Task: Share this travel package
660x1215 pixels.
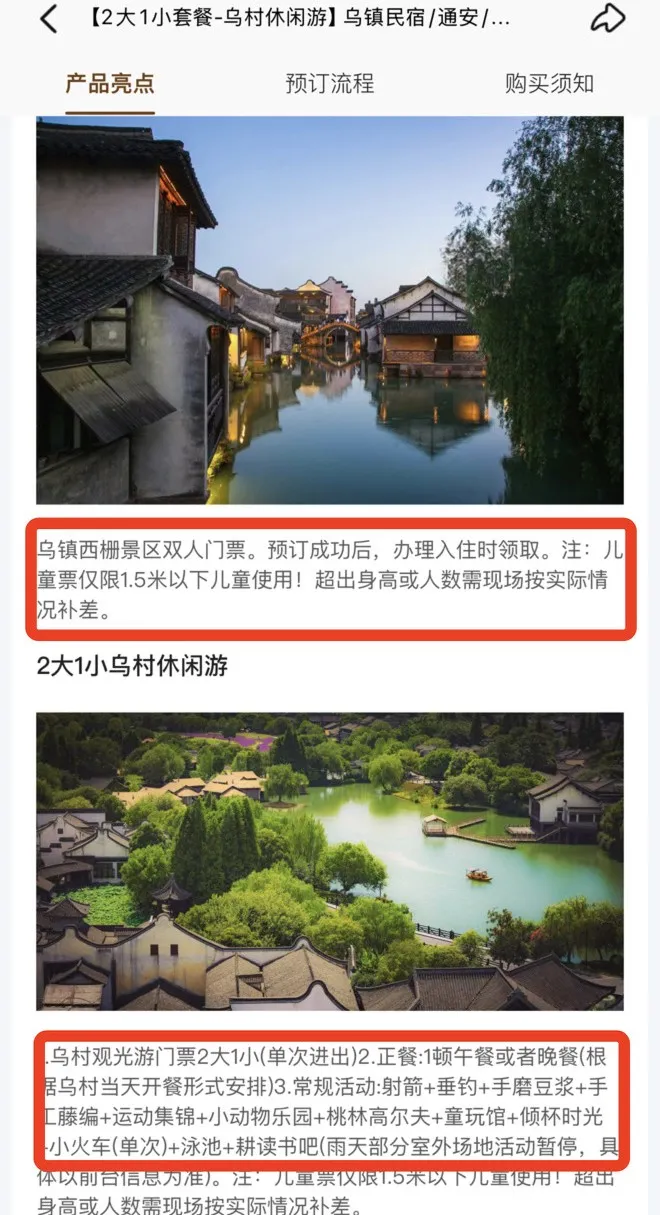Action: (607, 18)
